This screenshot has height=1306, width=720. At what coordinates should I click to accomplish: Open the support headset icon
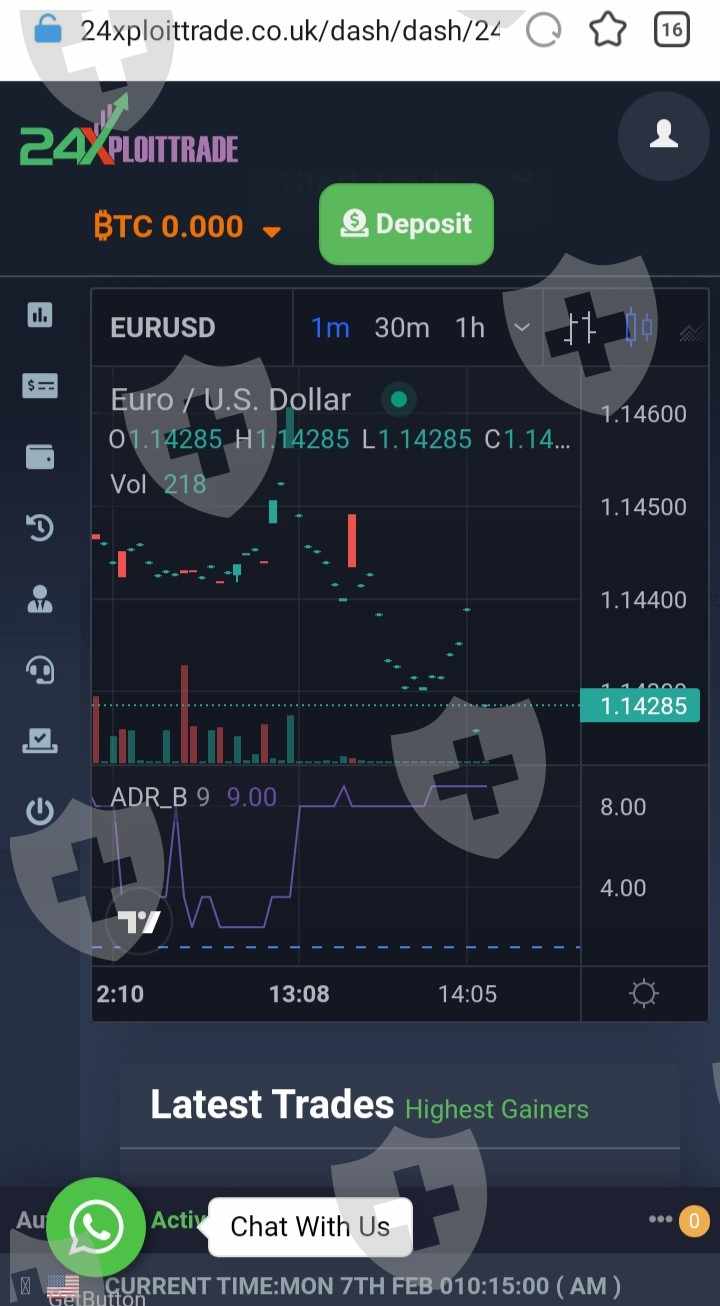pos(40,669)
